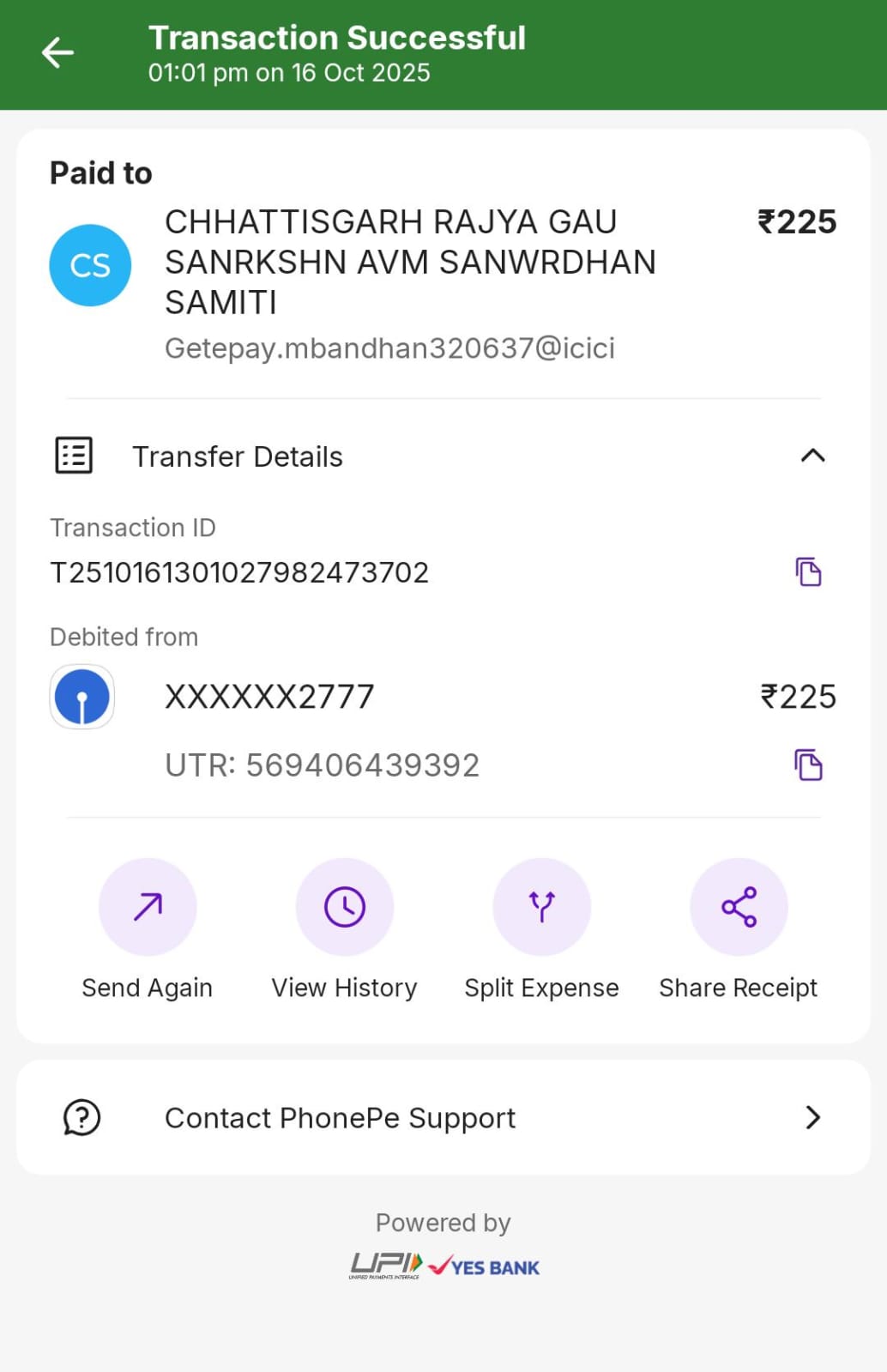Copy the Transaction ID
The width and height of the screenshot is (887, 1372).
(808, 572)
